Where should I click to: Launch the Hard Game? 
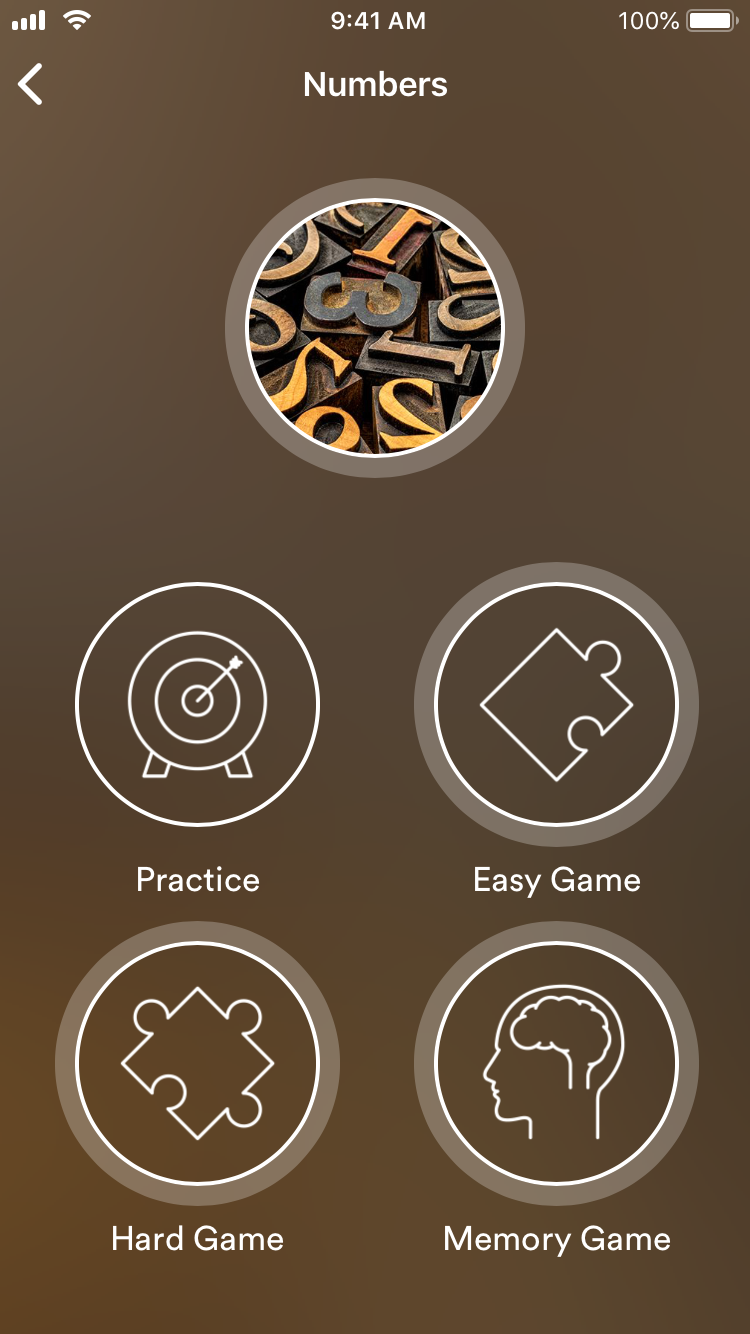(x=197, y=1063)
